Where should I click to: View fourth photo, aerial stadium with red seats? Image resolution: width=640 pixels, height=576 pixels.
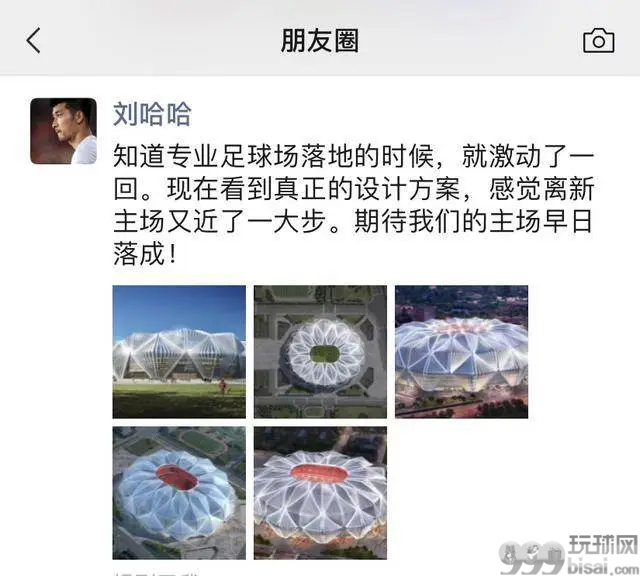179,492
